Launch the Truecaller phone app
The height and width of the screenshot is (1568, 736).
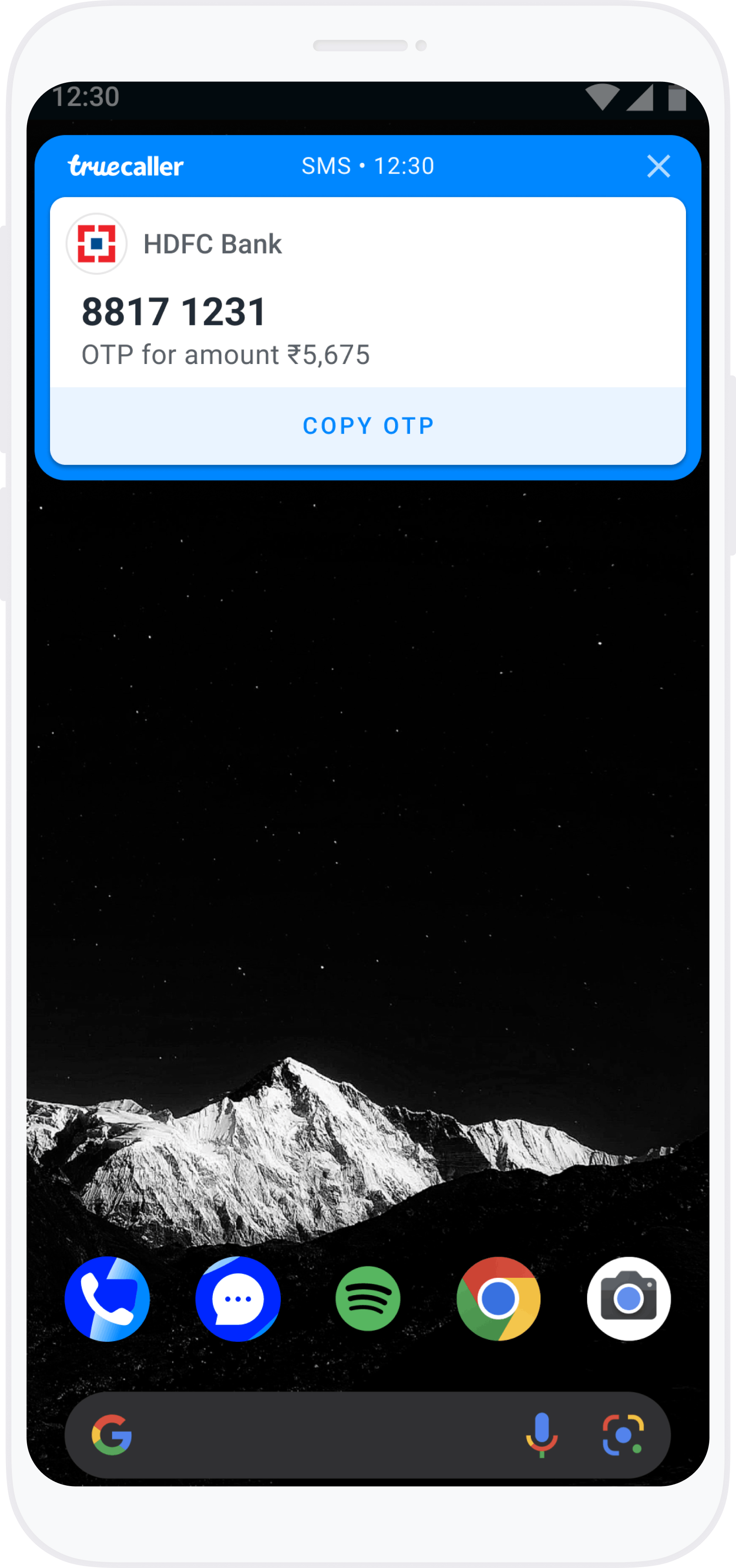(x=108, y=1298)
